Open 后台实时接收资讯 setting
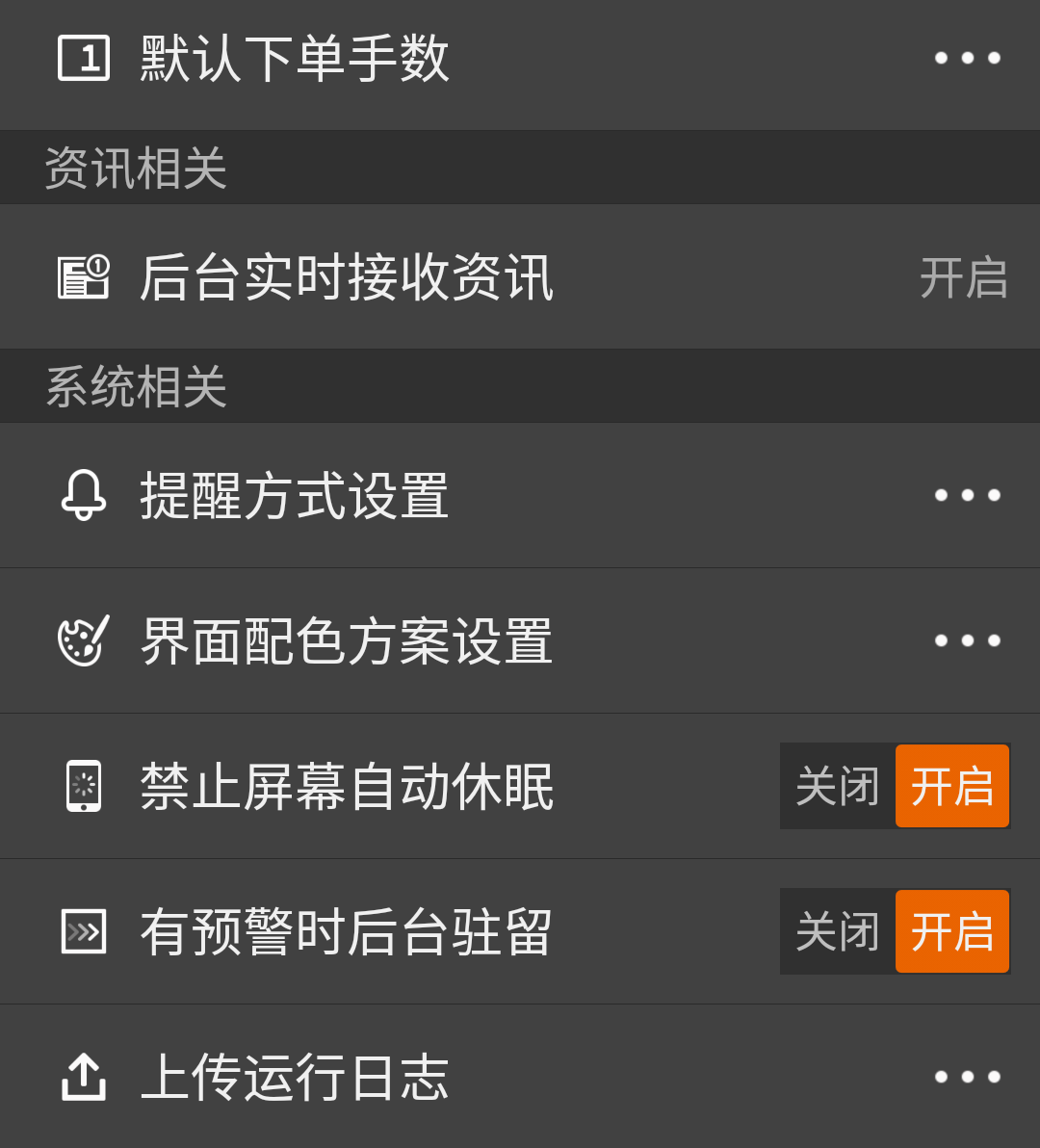The width and height of the screenshot is (1040, 1148). 520,277
